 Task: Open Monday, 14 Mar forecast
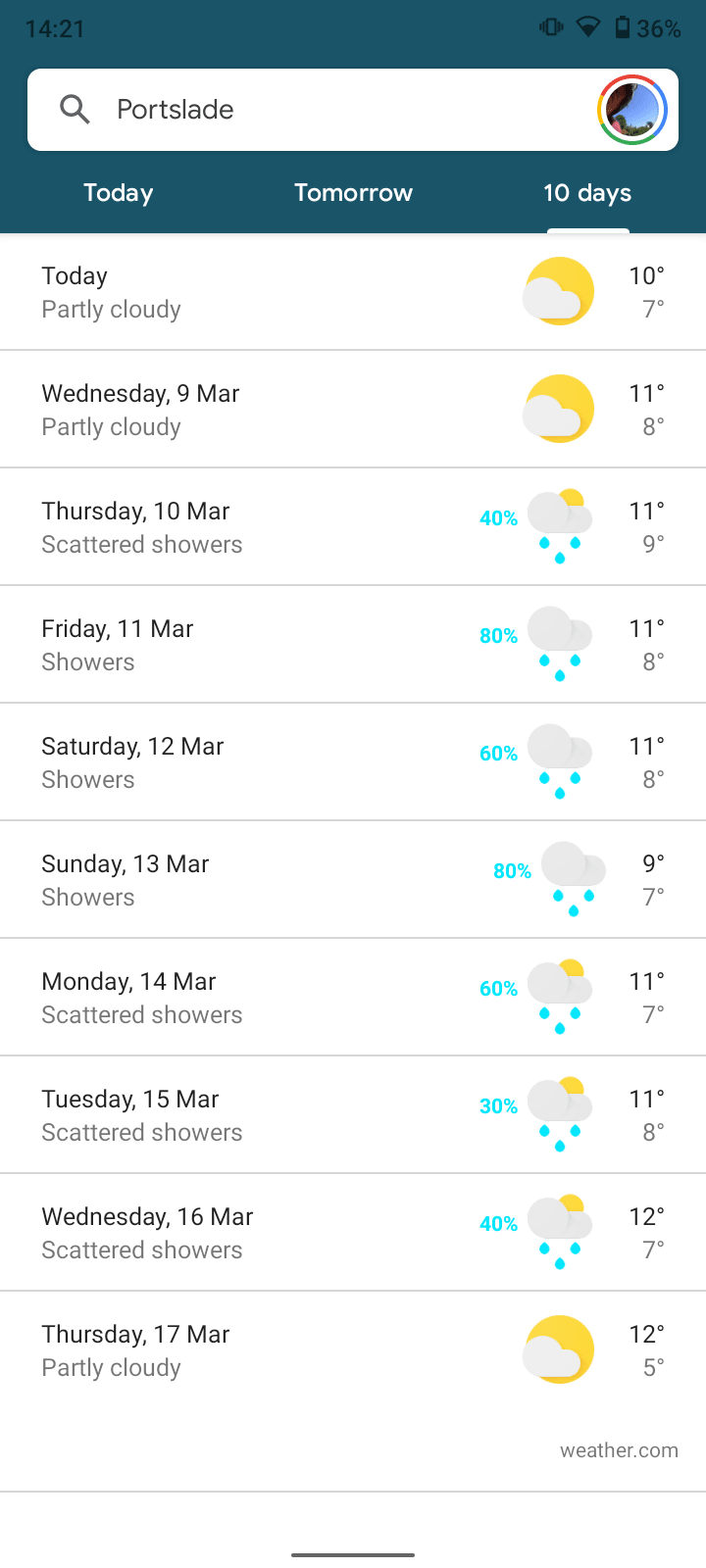(x=353, y=998)
